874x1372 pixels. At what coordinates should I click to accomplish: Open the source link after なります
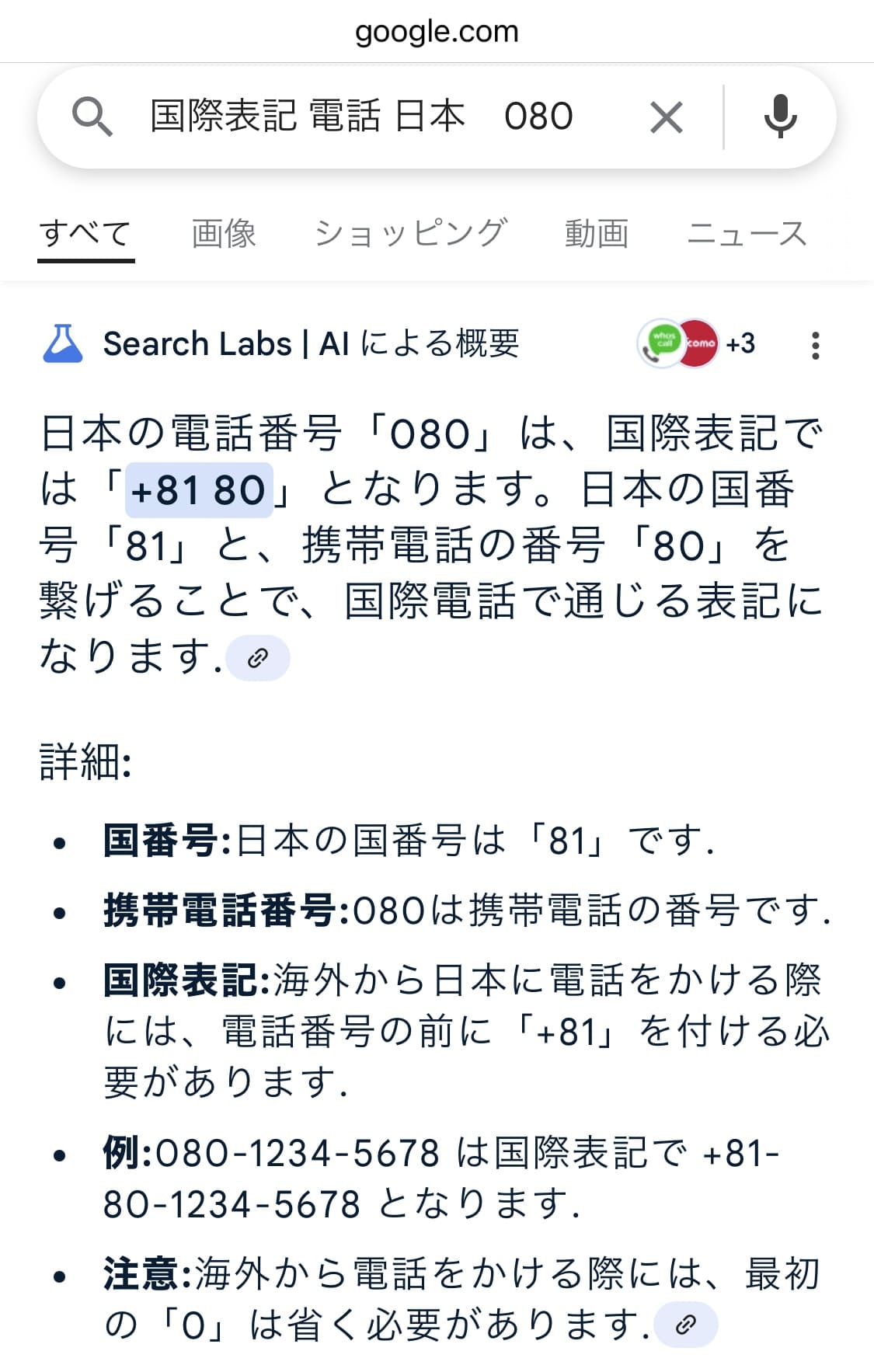coord(258,658)
